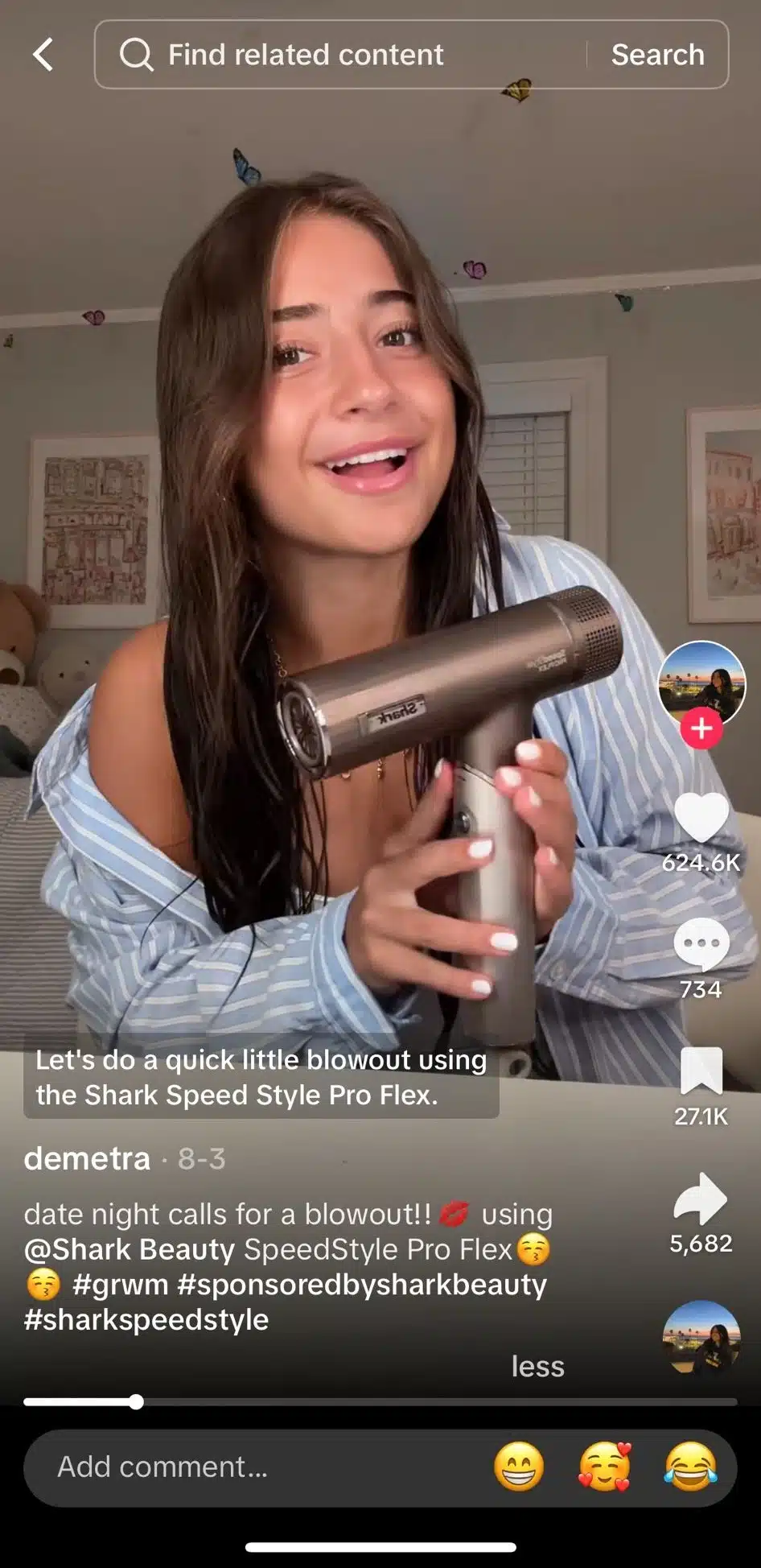Bookmark this video
The height and width of the screenshot is (1568, 761).
pos(701,1071)
